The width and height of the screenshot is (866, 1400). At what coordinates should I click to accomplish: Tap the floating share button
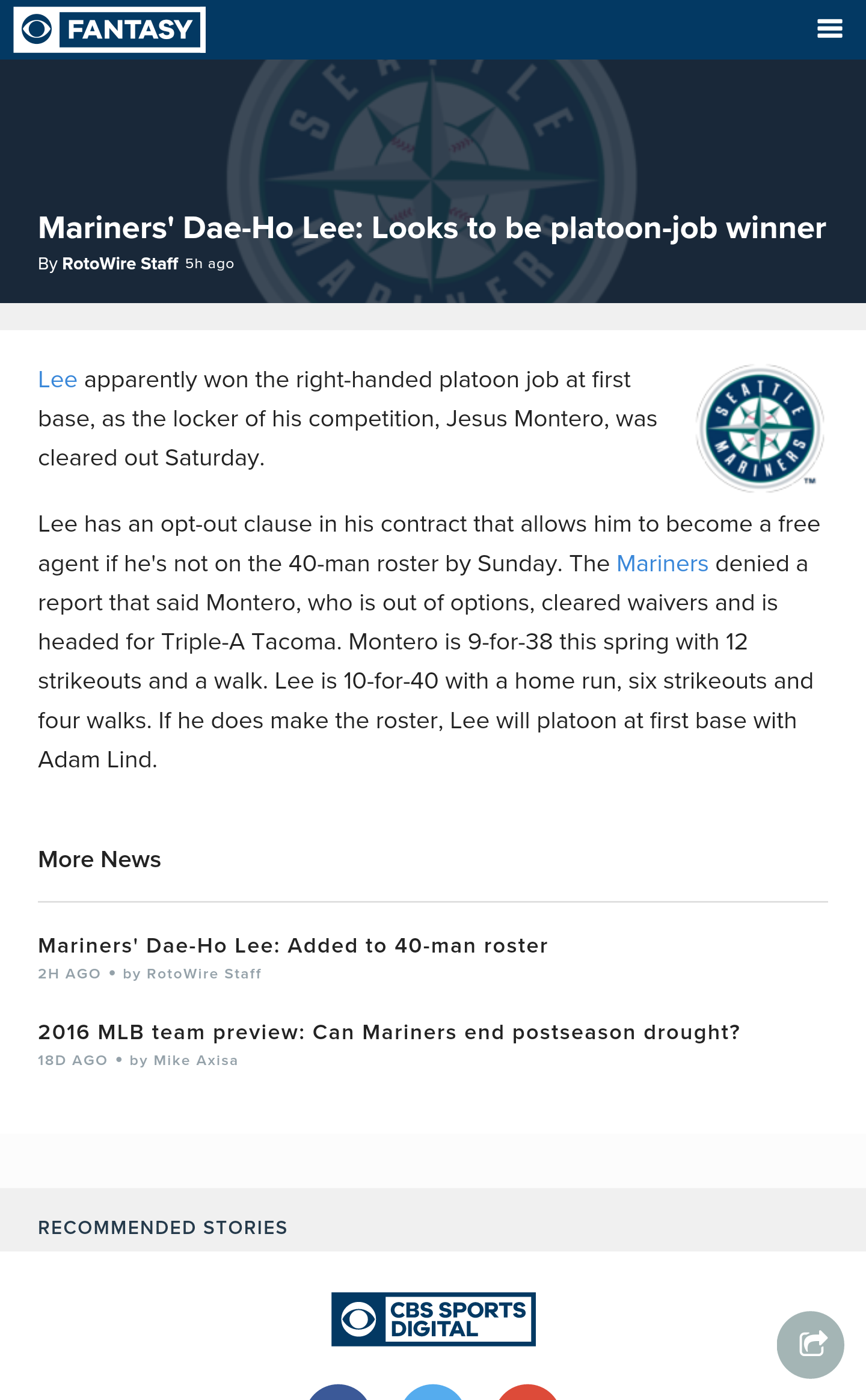coord(810,1345)
